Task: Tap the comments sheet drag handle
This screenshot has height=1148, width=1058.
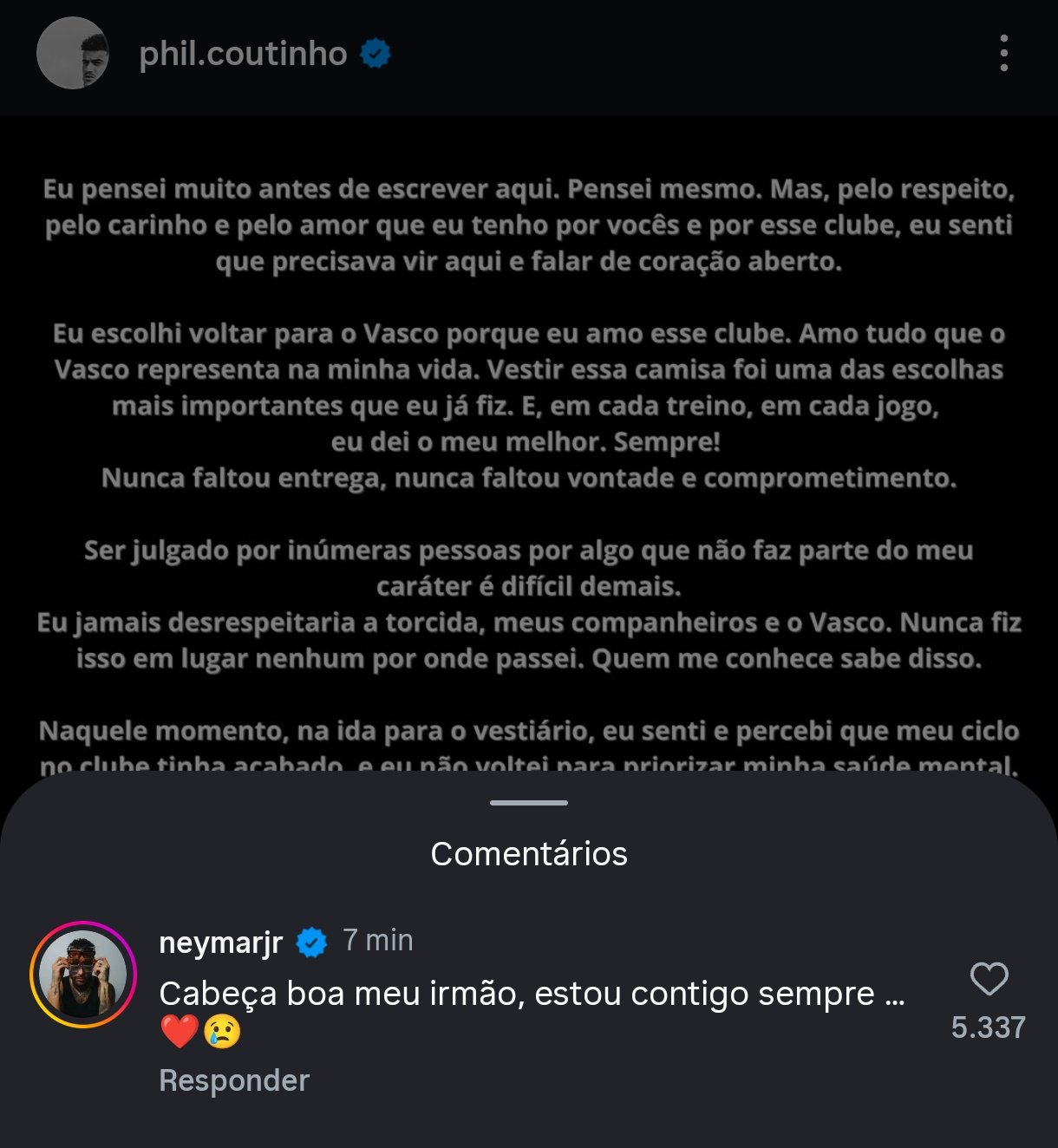Action: [x=529, y=803]
